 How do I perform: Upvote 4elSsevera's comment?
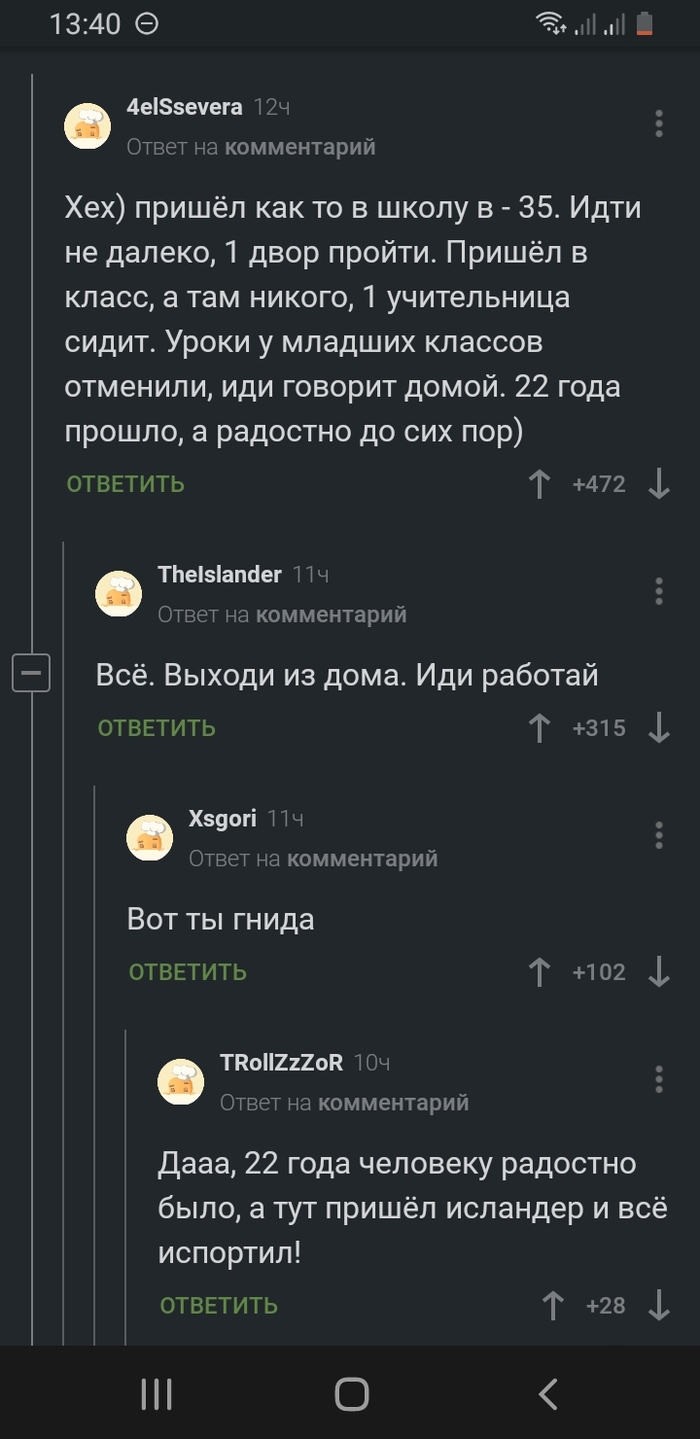tap(539, 484)
